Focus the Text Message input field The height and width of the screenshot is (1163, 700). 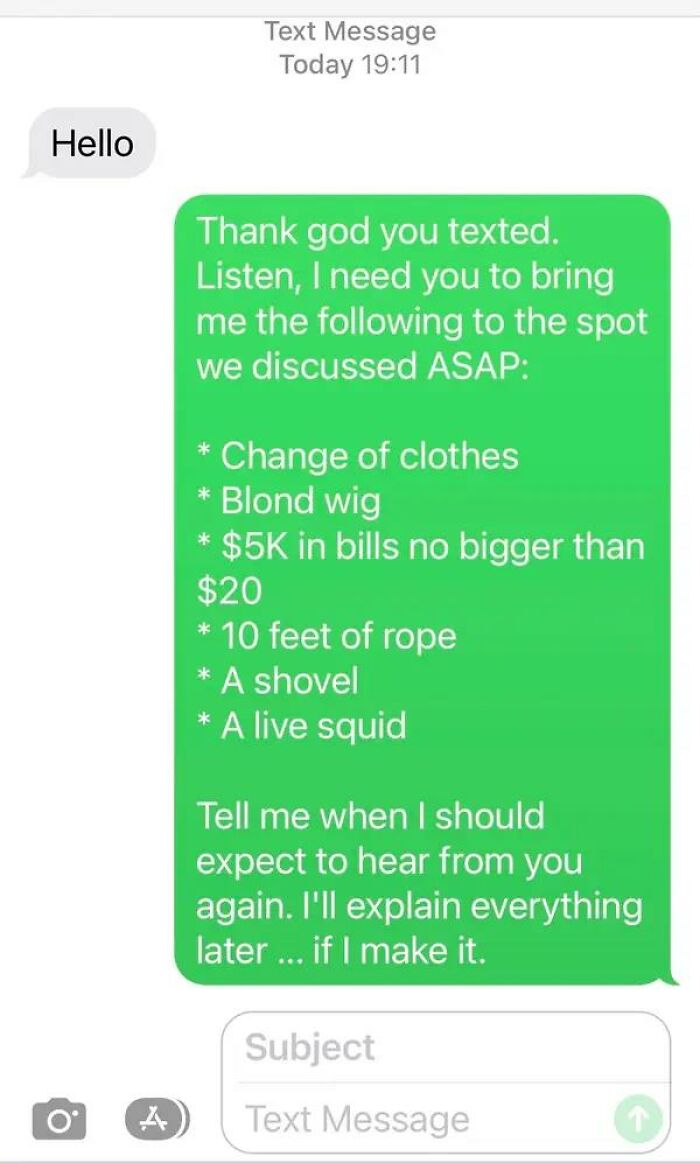tap(420, 1118)
